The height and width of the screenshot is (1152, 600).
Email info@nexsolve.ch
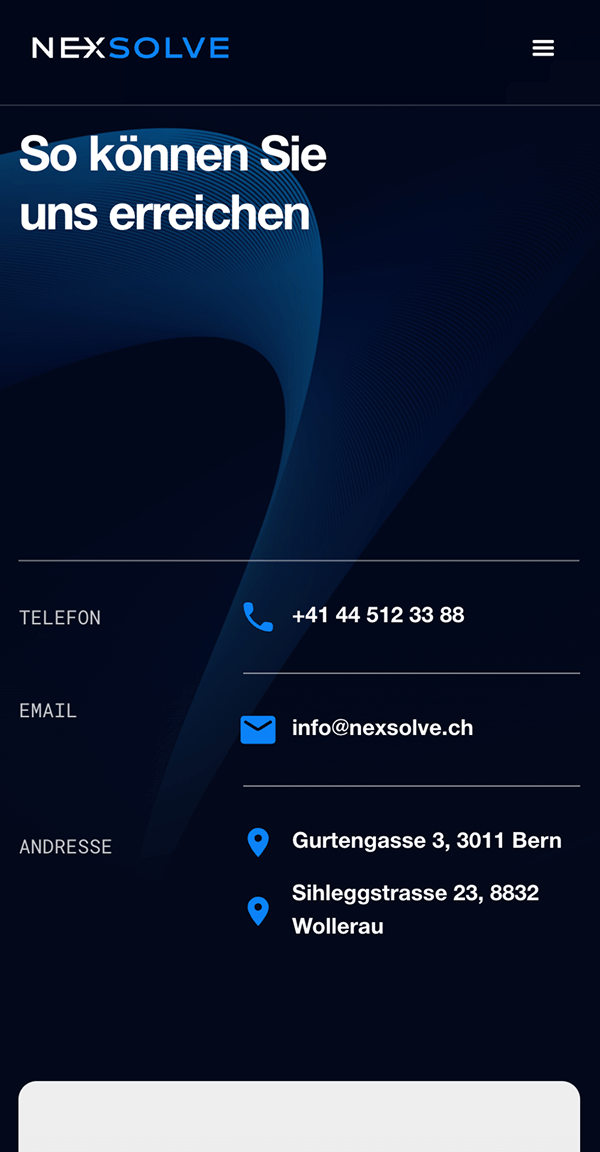pos(382,728)
